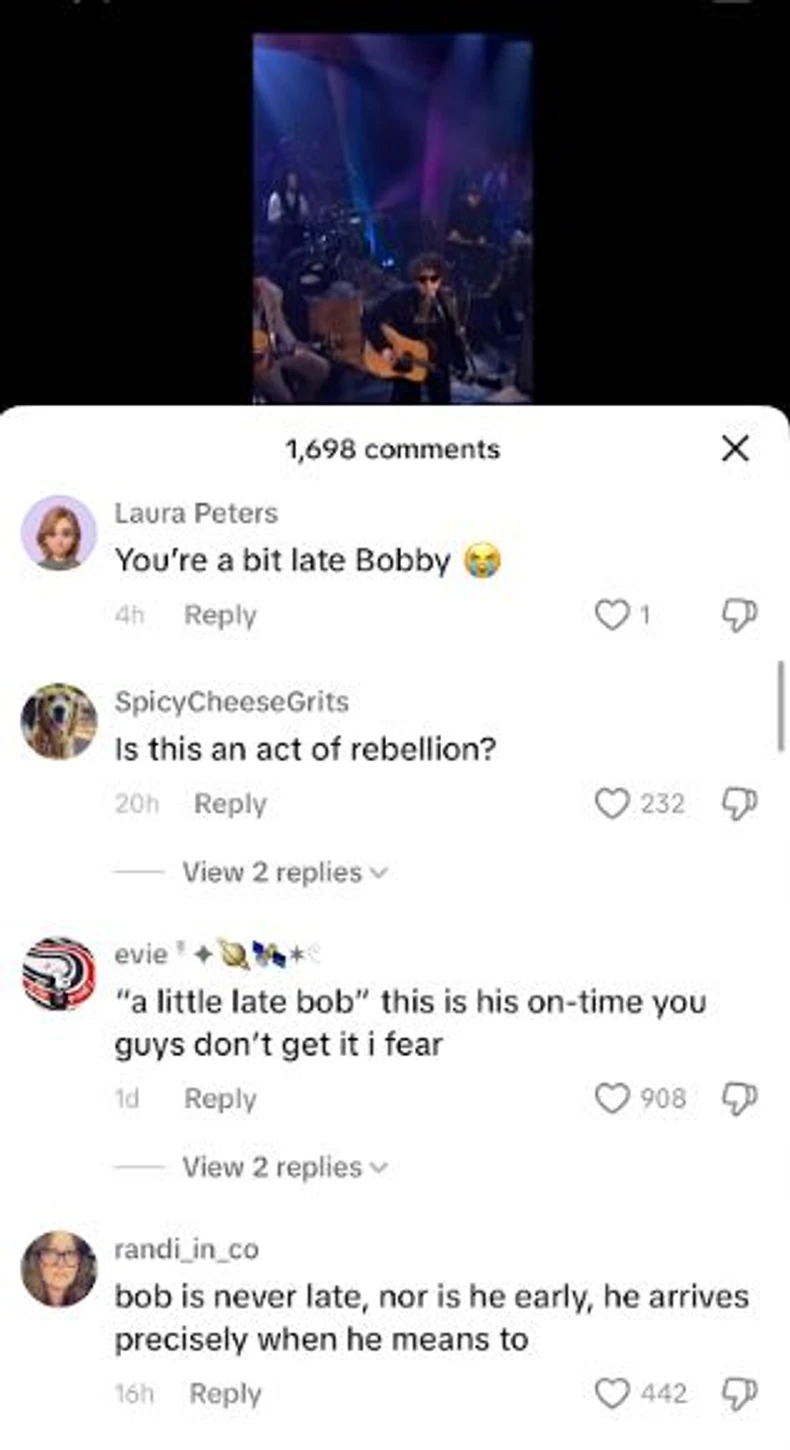Open evie's profile avatar
This screenshot has height=1450, width=790.
tap(59, 973)
